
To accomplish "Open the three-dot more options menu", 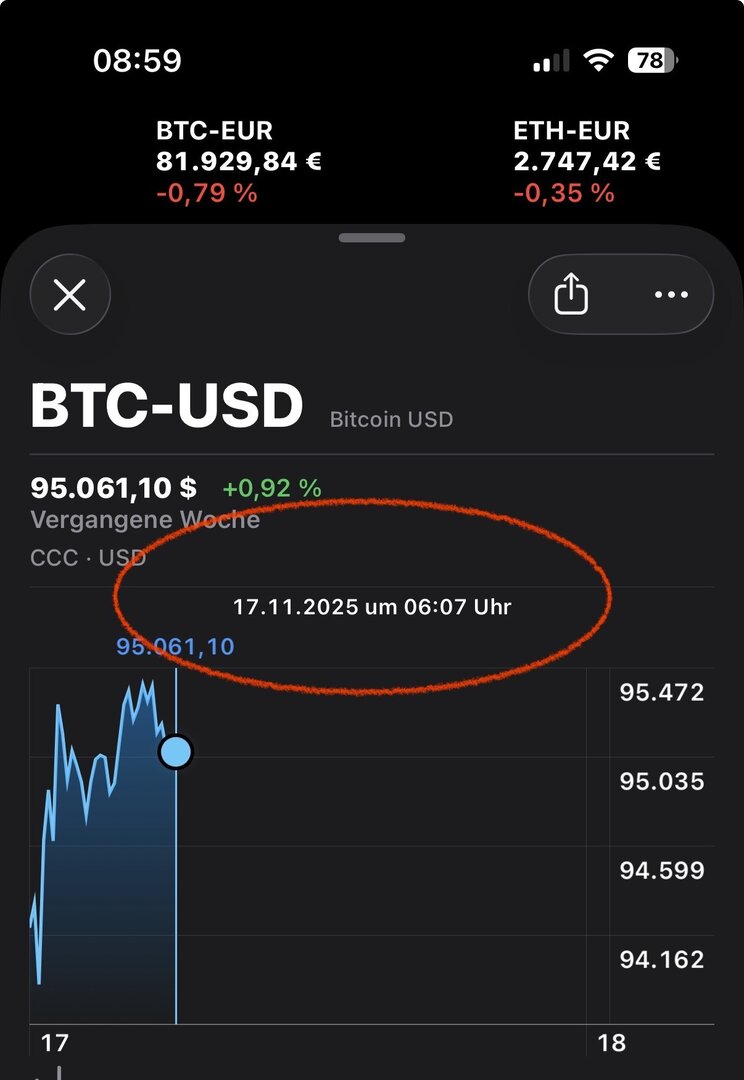I will point(671,295).
